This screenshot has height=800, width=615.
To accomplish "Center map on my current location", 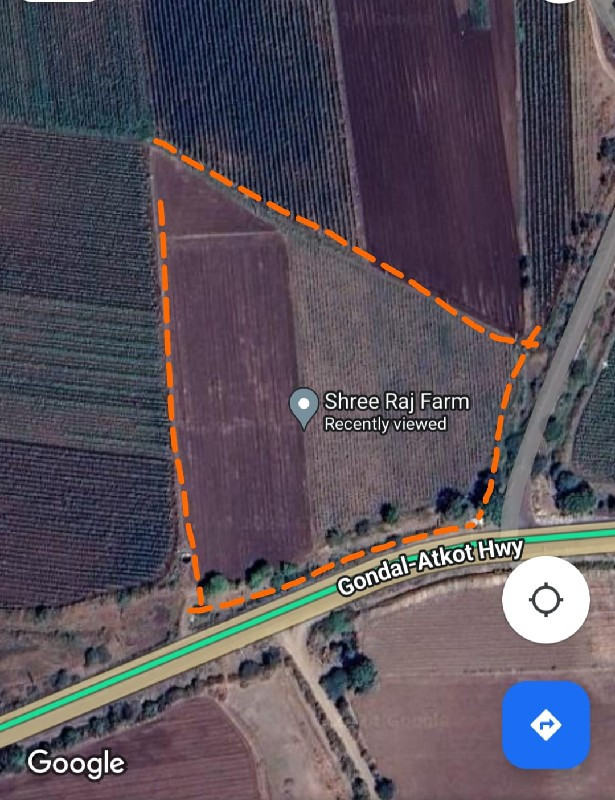I will pyautogui.click(x=545, y=600).
